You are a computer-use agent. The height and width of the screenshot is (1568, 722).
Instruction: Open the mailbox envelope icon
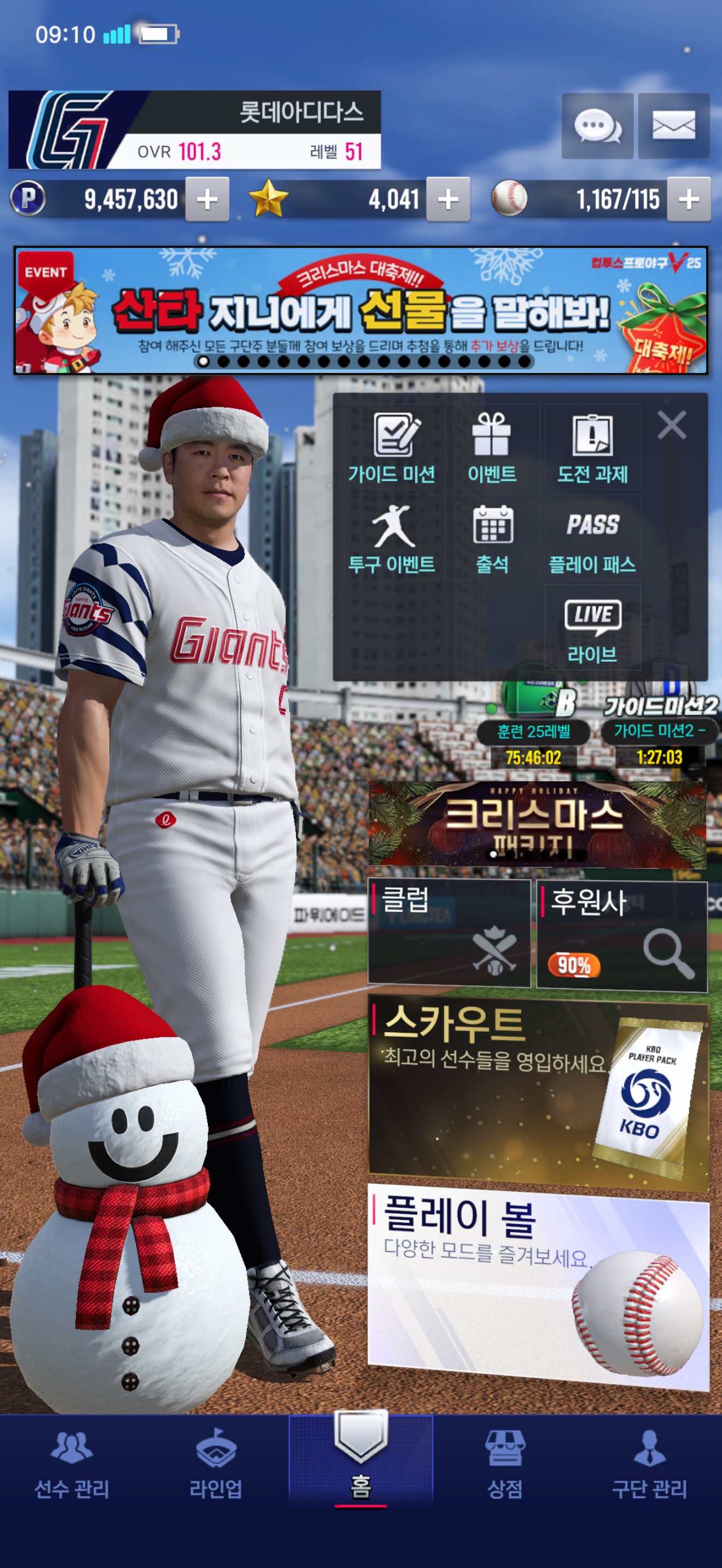pos(673,126)
